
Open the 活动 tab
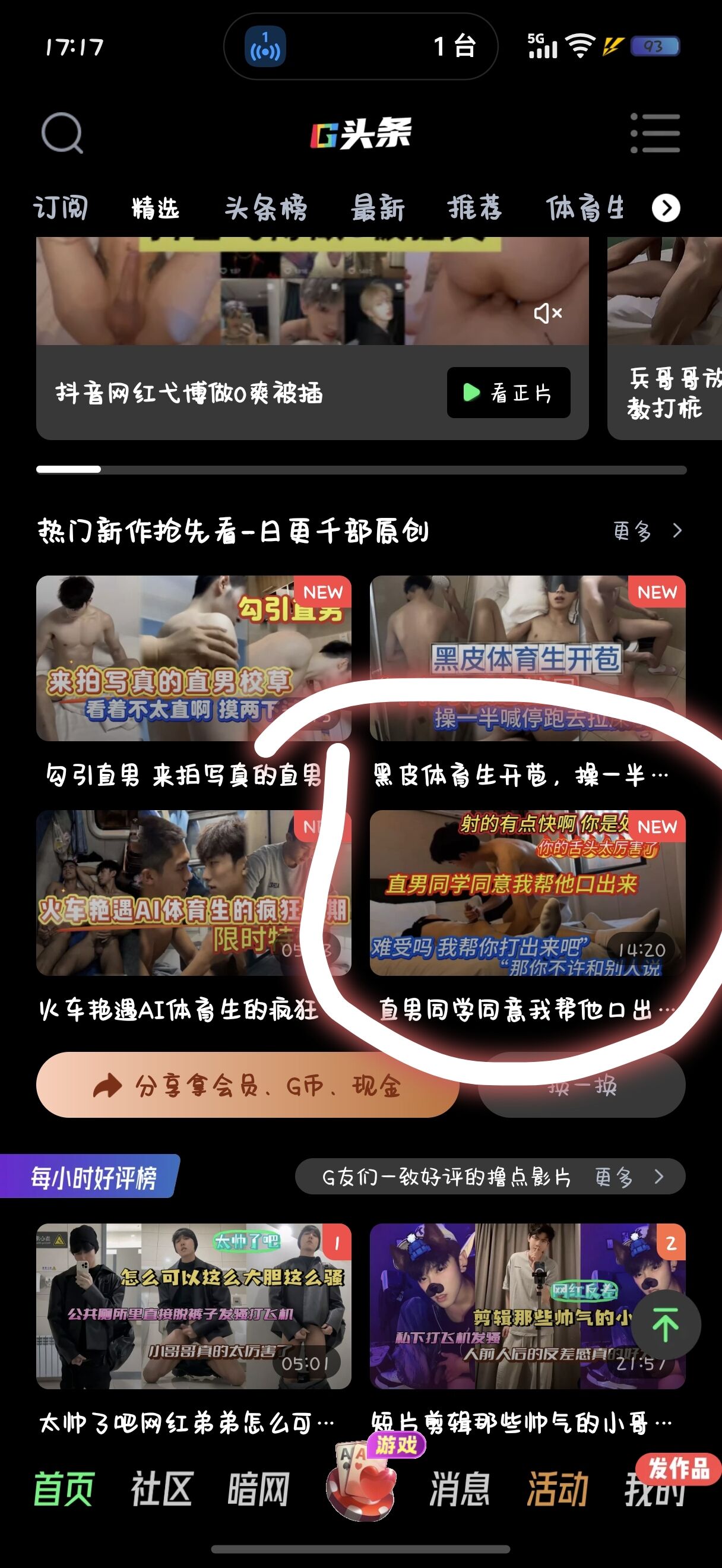[x=556, y=1490]
